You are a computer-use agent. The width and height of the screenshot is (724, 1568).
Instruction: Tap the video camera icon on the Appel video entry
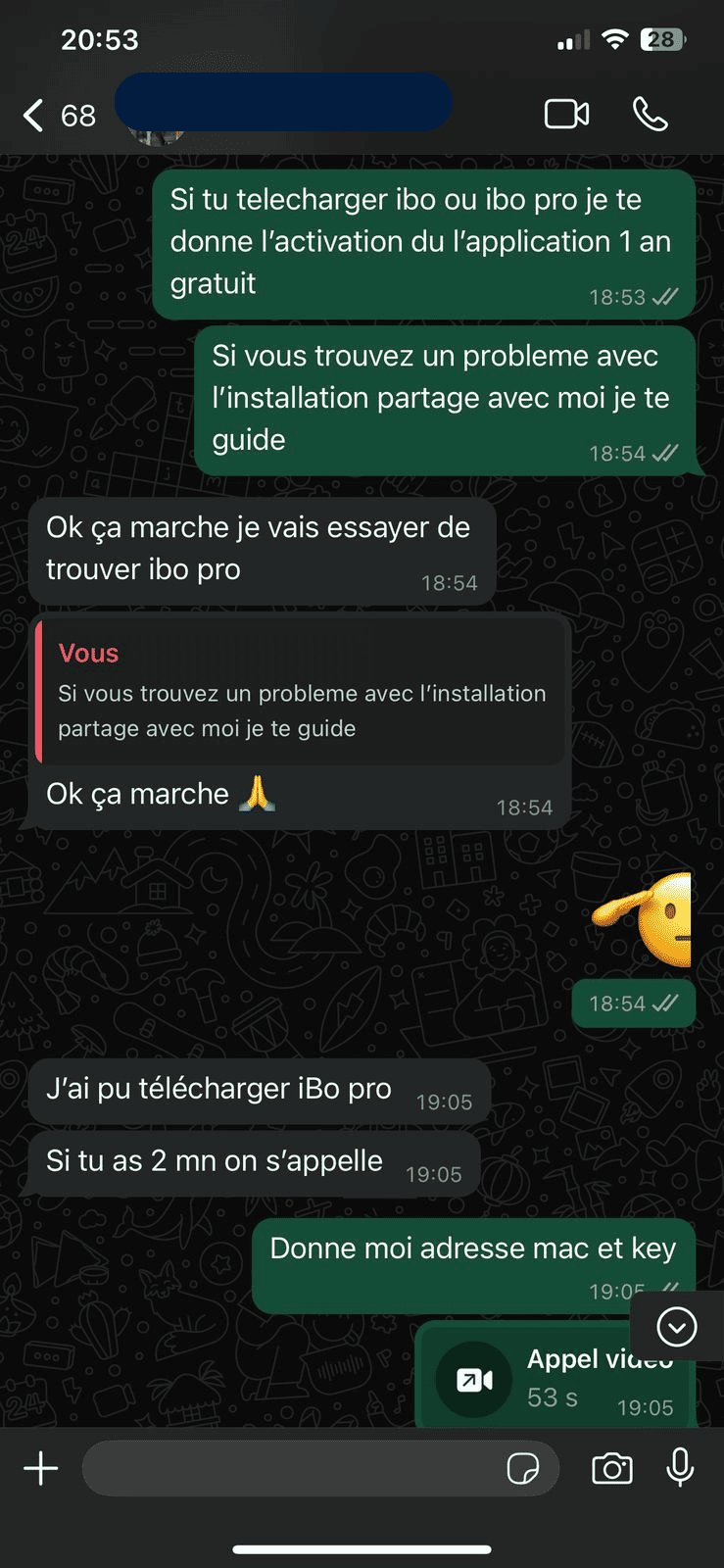[x=473, y=1378]
